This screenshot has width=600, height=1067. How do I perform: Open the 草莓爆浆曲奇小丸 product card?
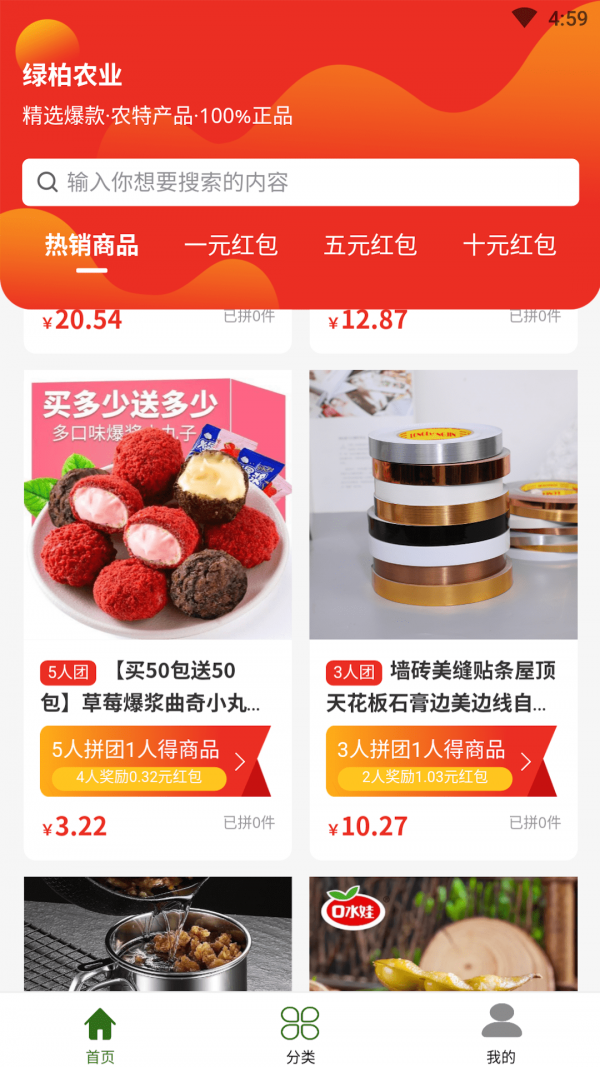tap(158, 505)
